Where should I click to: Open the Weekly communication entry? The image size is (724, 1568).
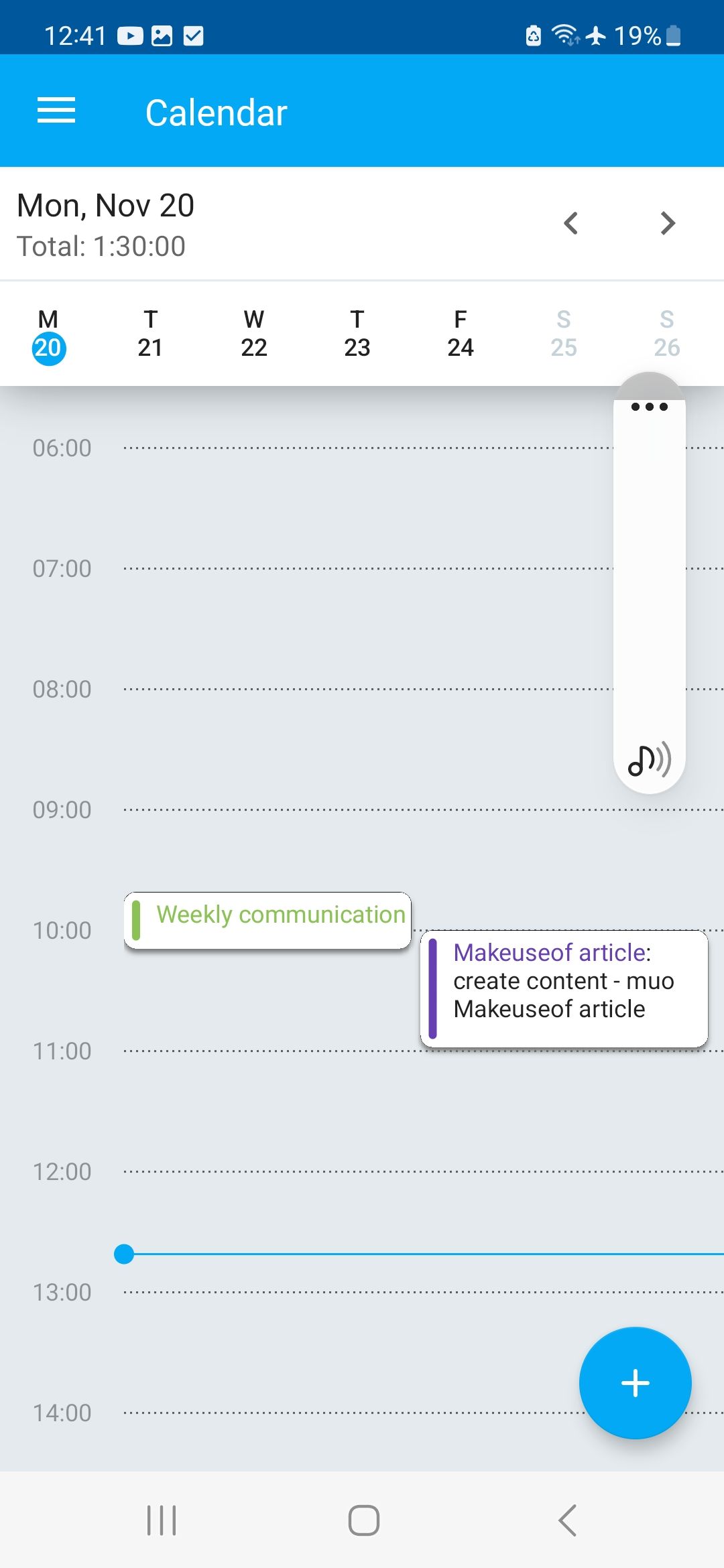[268, 919]
